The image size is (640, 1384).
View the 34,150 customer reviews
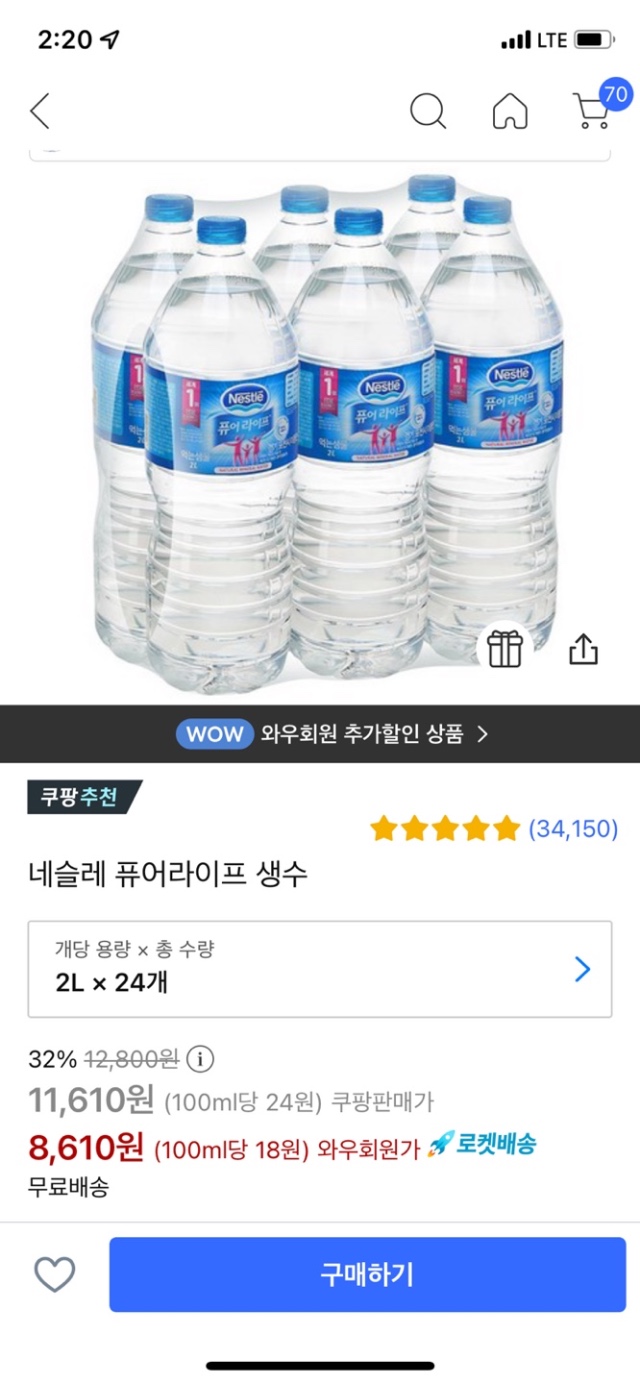click(573, 829)
